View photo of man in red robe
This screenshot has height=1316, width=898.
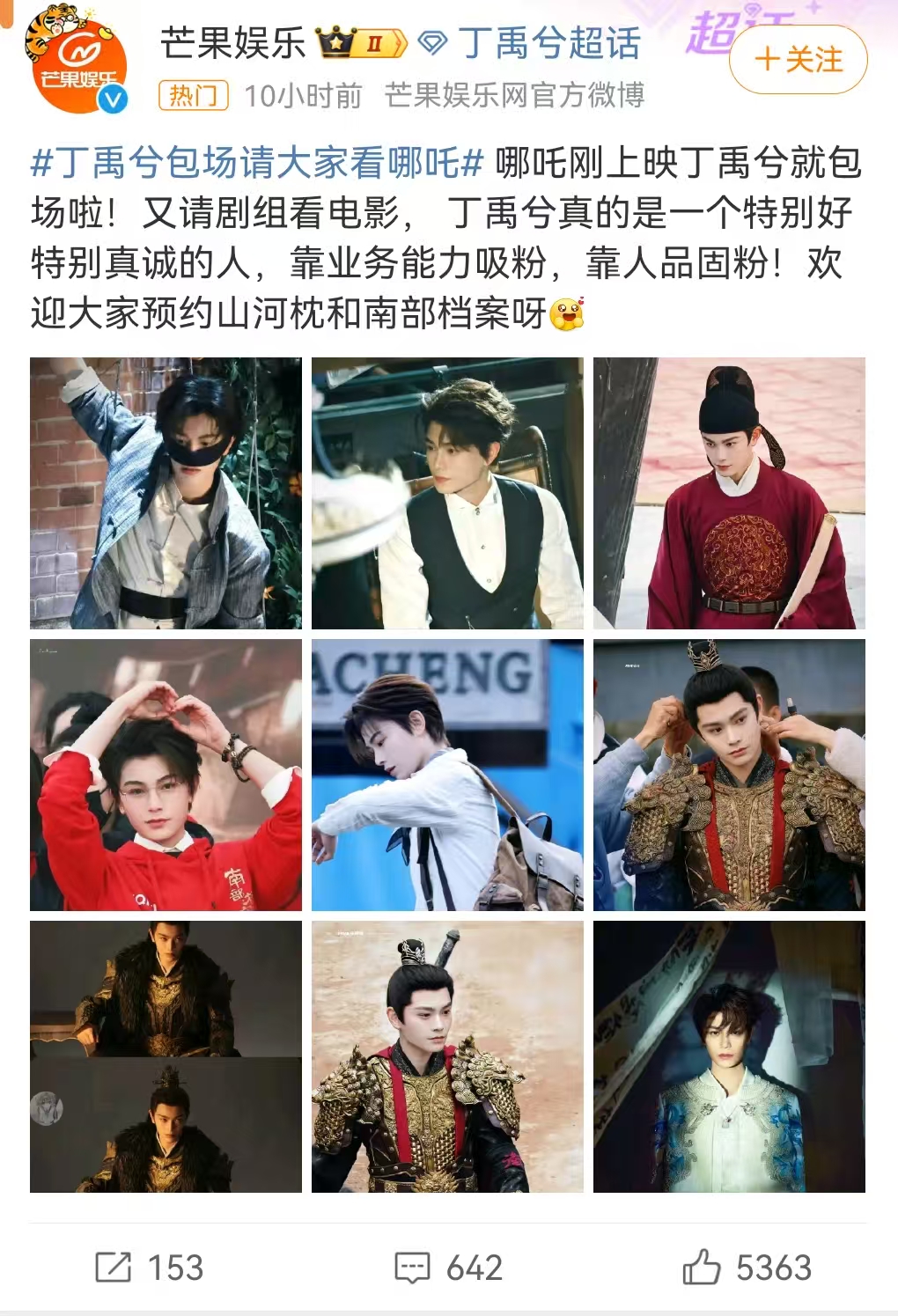coord(729,493)
